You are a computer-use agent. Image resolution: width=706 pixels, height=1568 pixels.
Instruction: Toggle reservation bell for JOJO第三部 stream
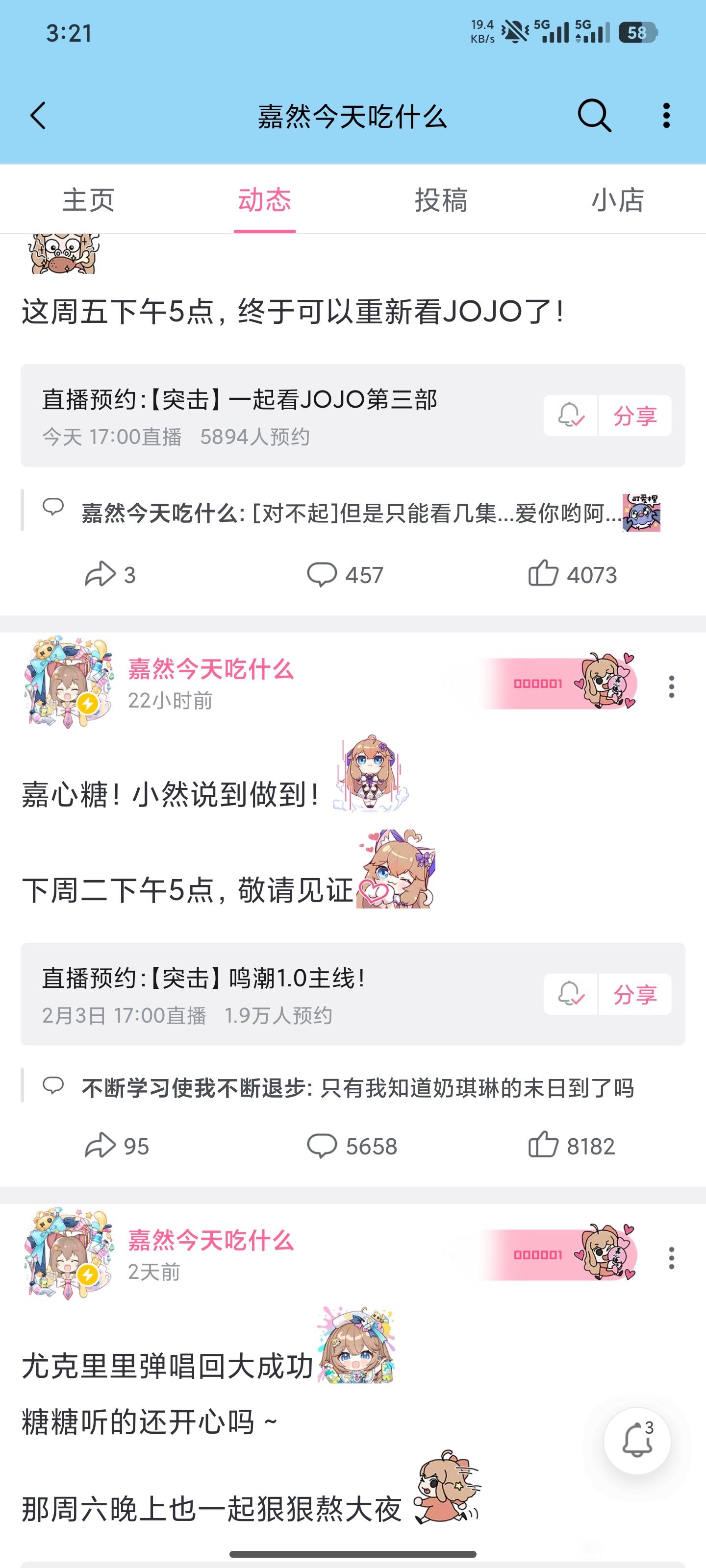[x=571, y=416]
